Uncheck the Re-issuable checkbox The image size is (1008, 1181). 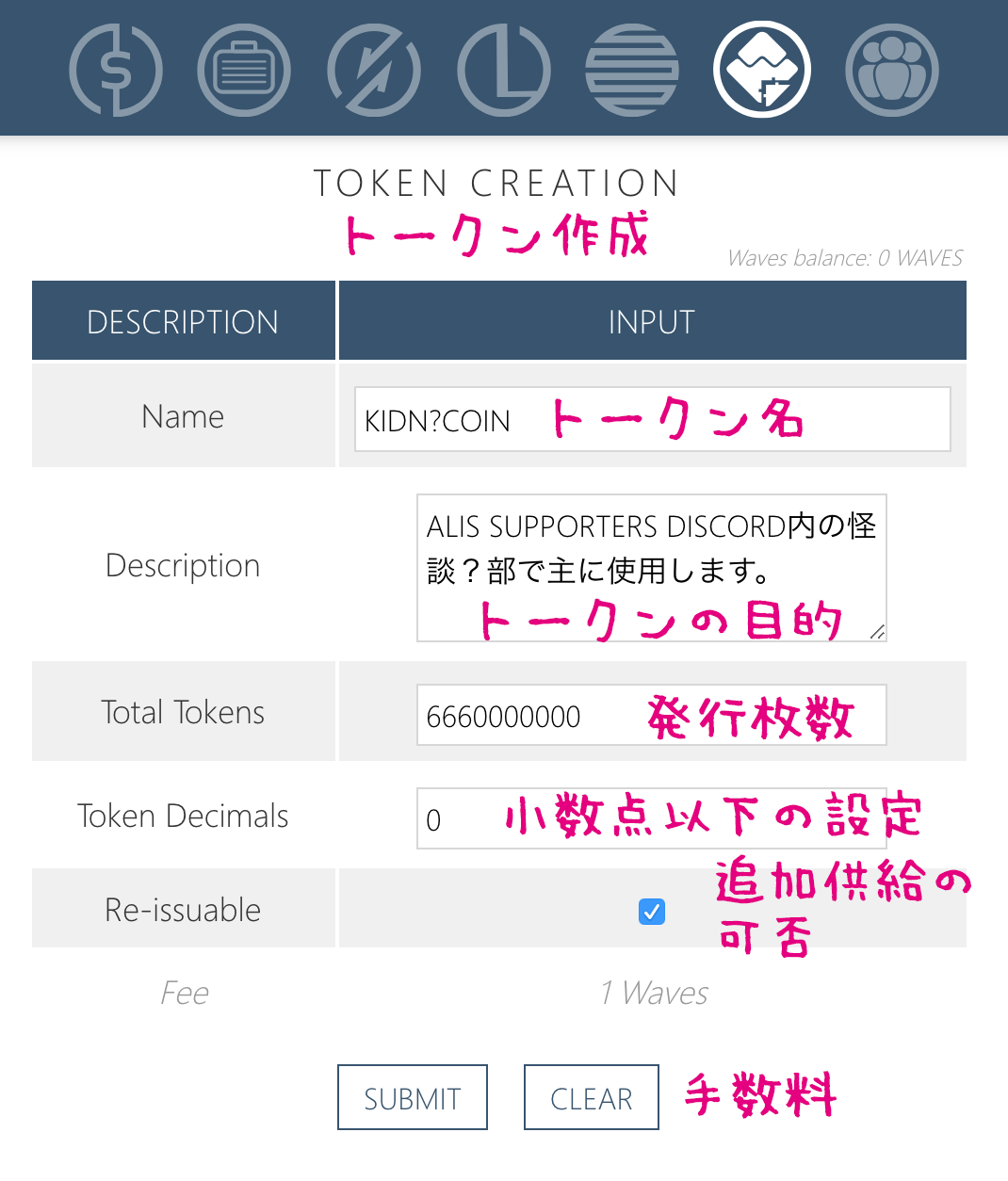point(652,911)
